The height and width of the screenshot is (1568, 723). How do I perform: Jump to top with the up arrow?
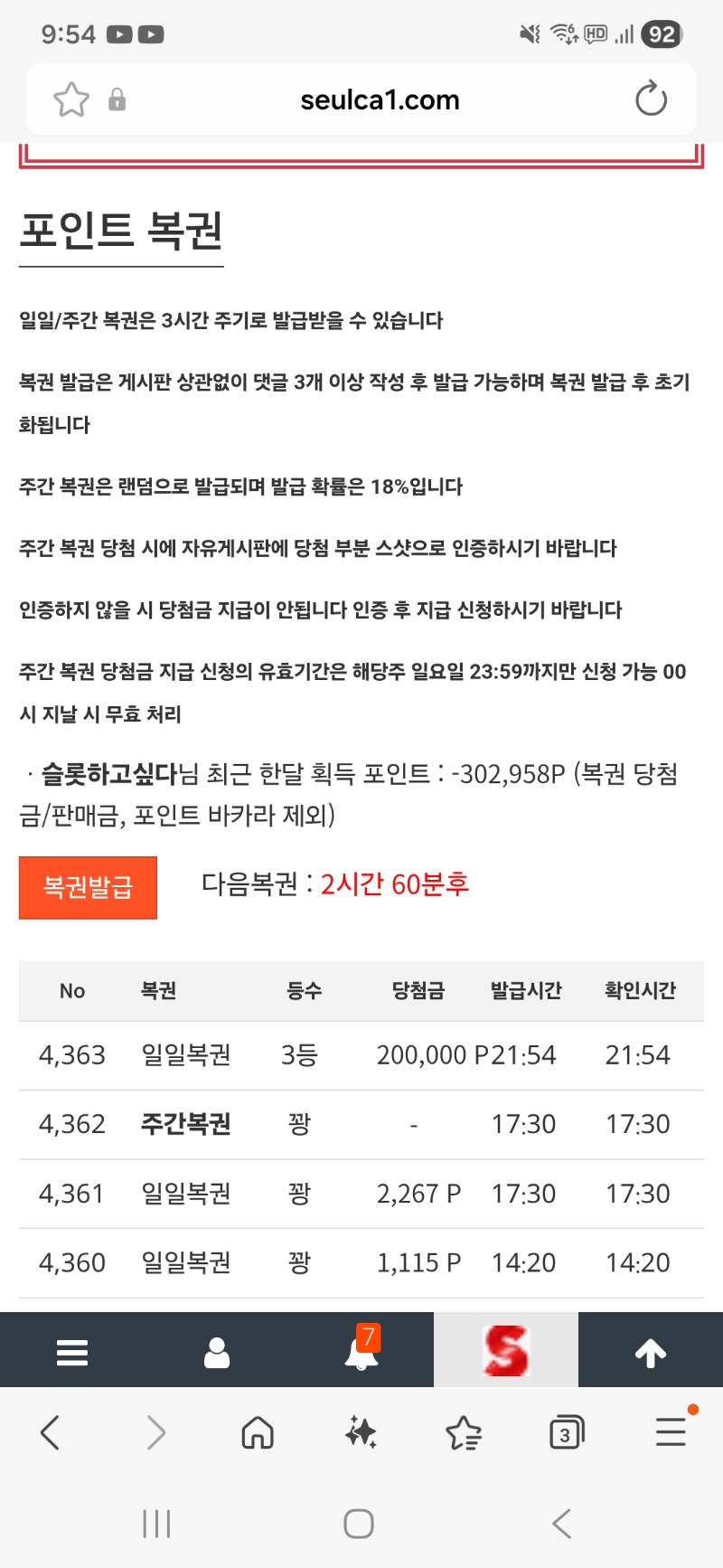pos(651,1353)
